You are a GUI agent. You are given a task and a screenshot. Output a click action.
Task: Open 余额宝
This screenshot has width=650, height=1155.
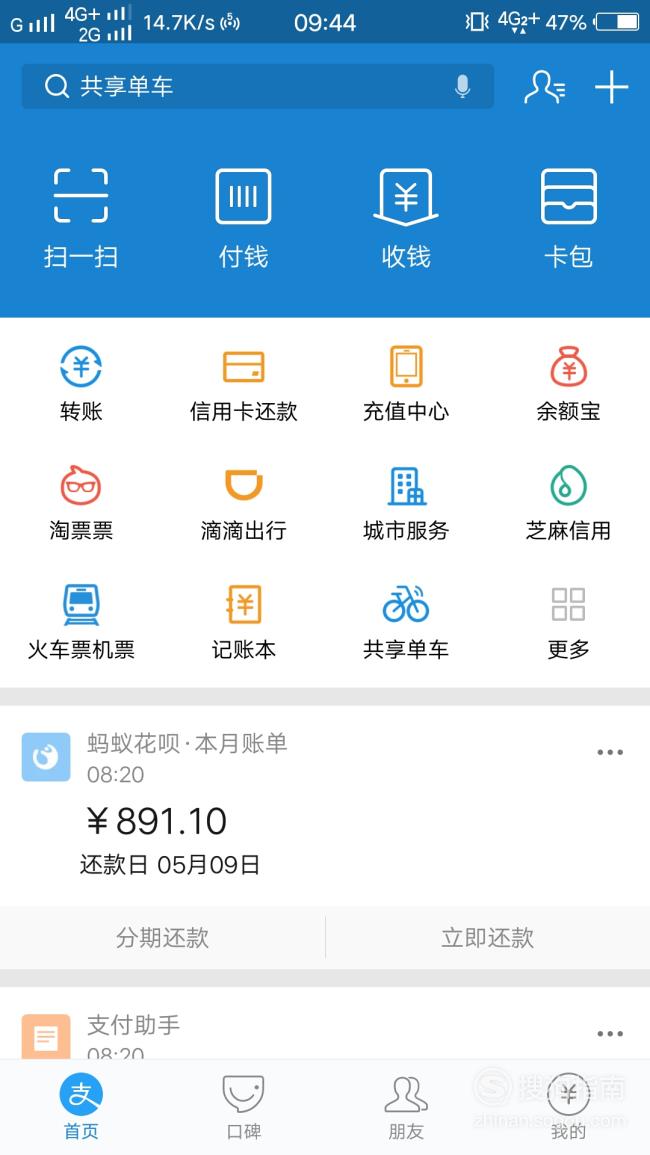click(x=568, y=384)
